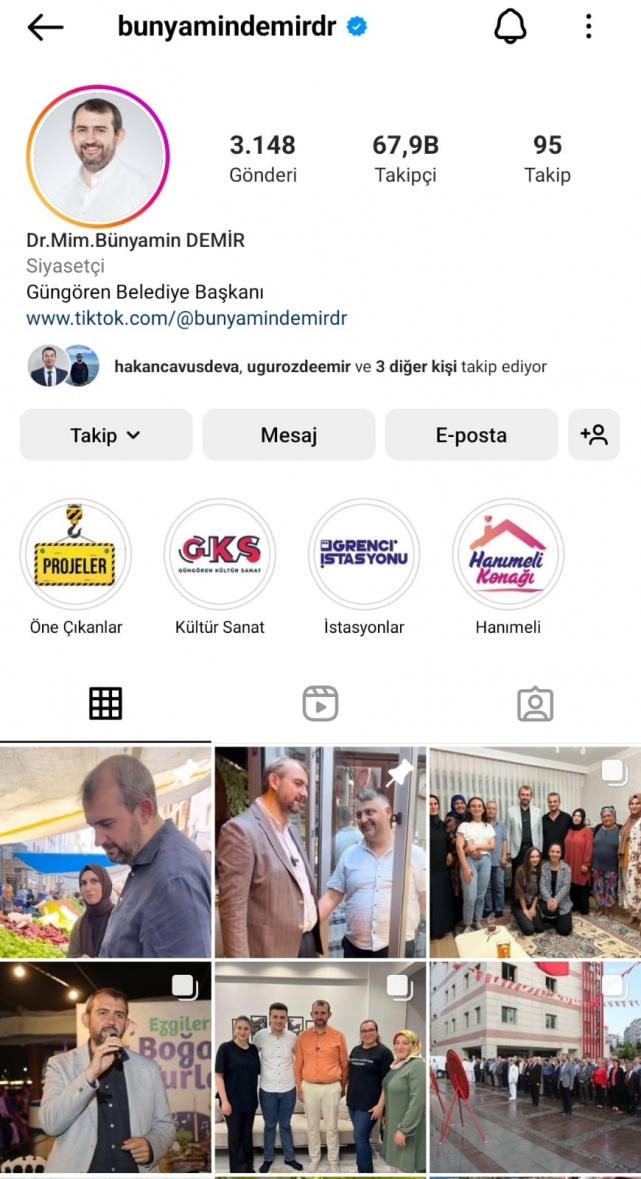Screen dimensions: 641x1179
Task: Open the notifications bell
Action: tap(510, 27)
